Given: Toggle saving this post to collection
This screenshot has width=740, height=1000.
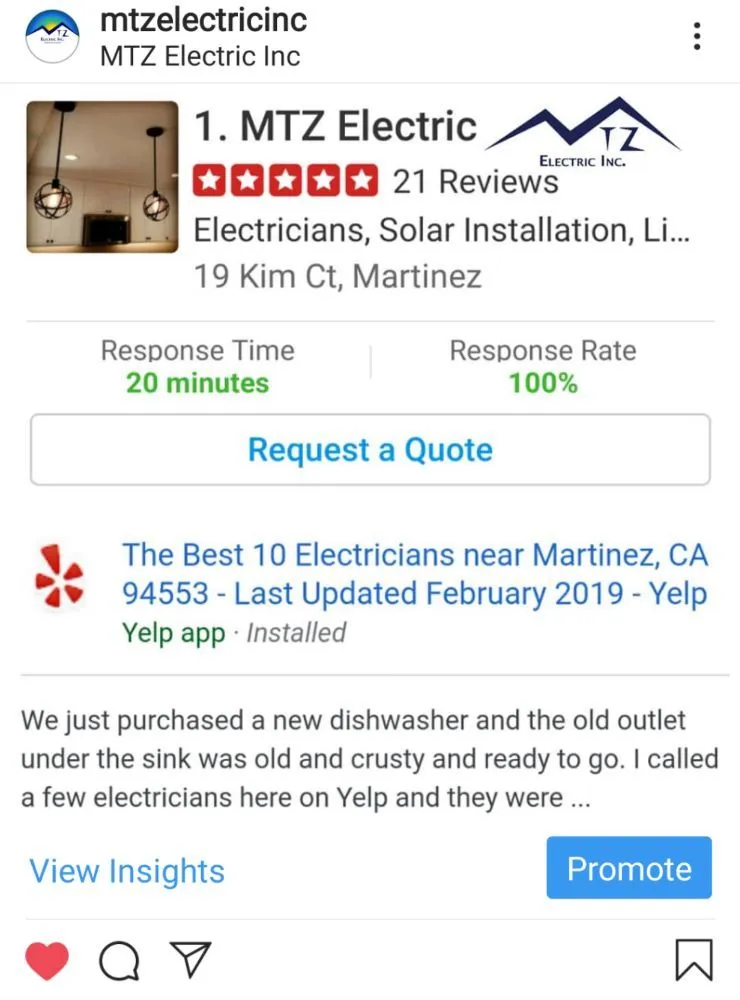Looking at the screenshot, I should (x=692, y=958).
